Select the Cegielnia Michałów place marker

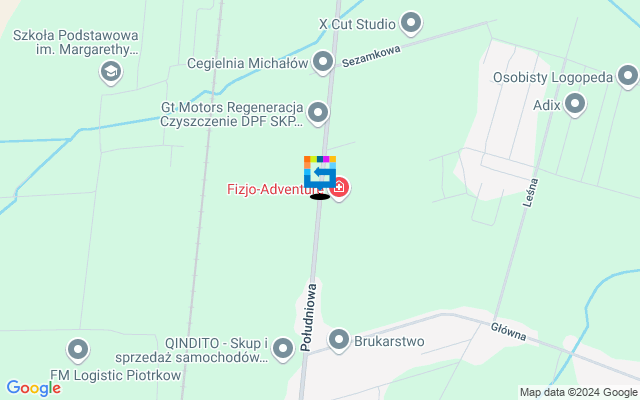(322, 63)
